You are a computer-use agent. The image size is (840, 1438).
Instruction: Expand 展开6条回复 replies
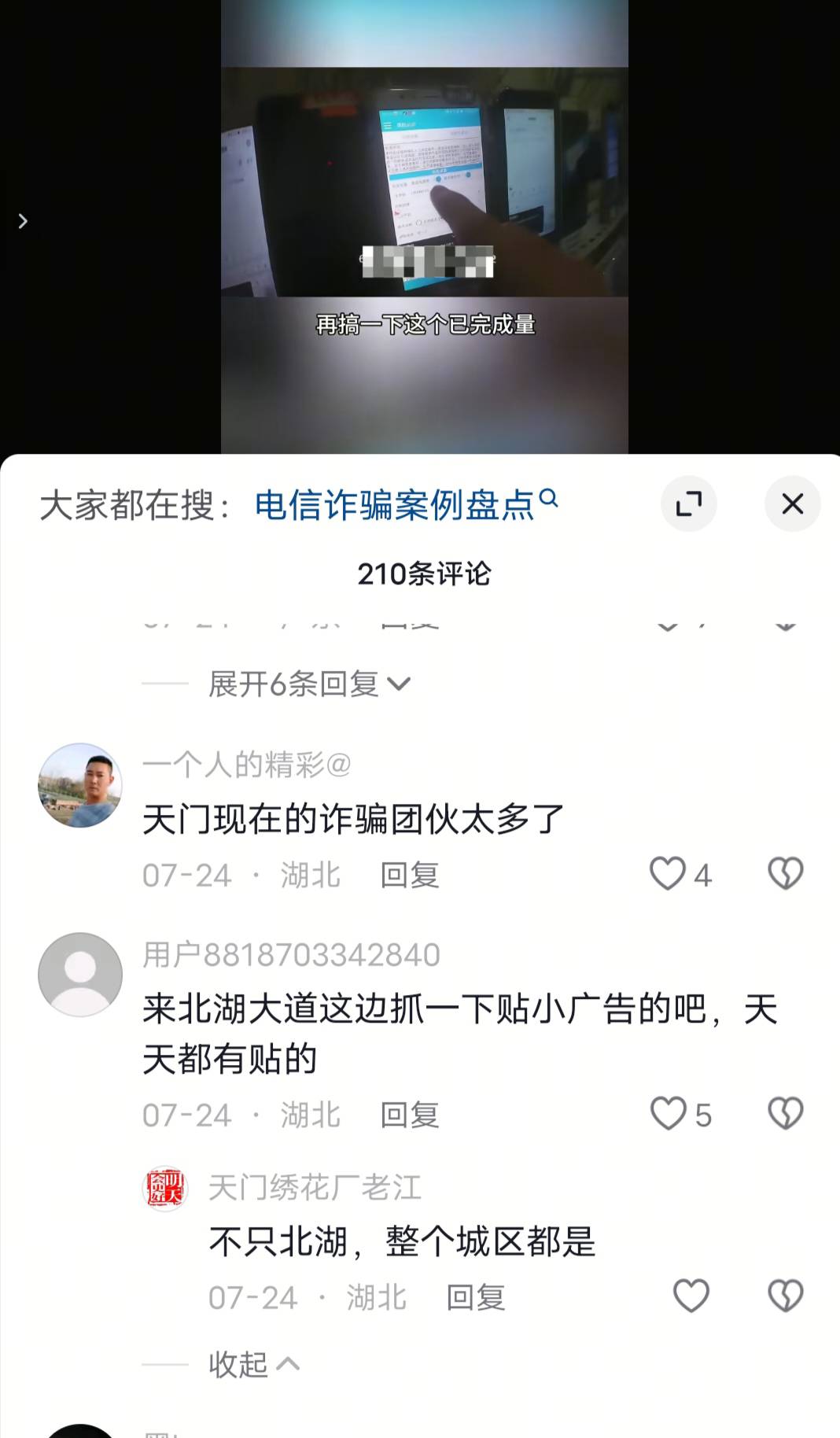[x=308, y=684]
